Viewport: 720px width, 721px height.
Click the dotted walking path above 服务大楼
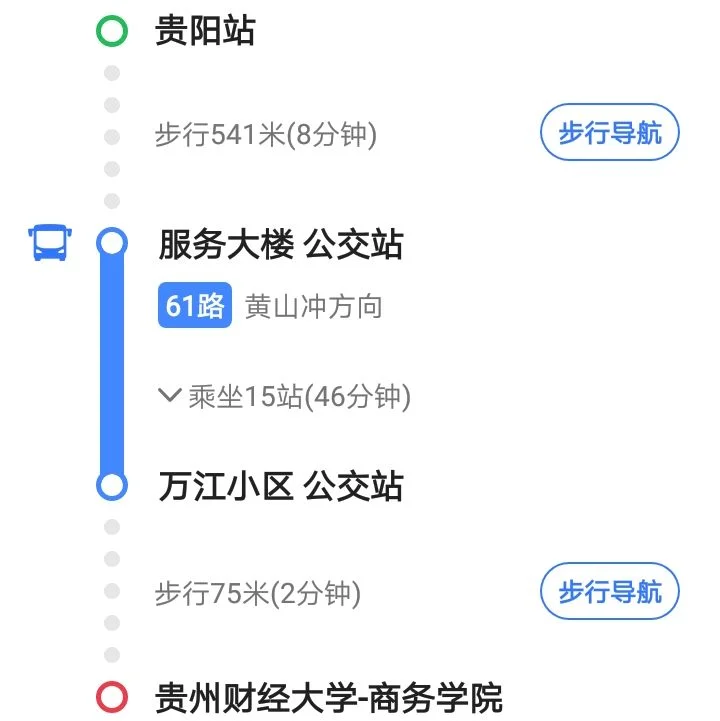coord(110,130)
